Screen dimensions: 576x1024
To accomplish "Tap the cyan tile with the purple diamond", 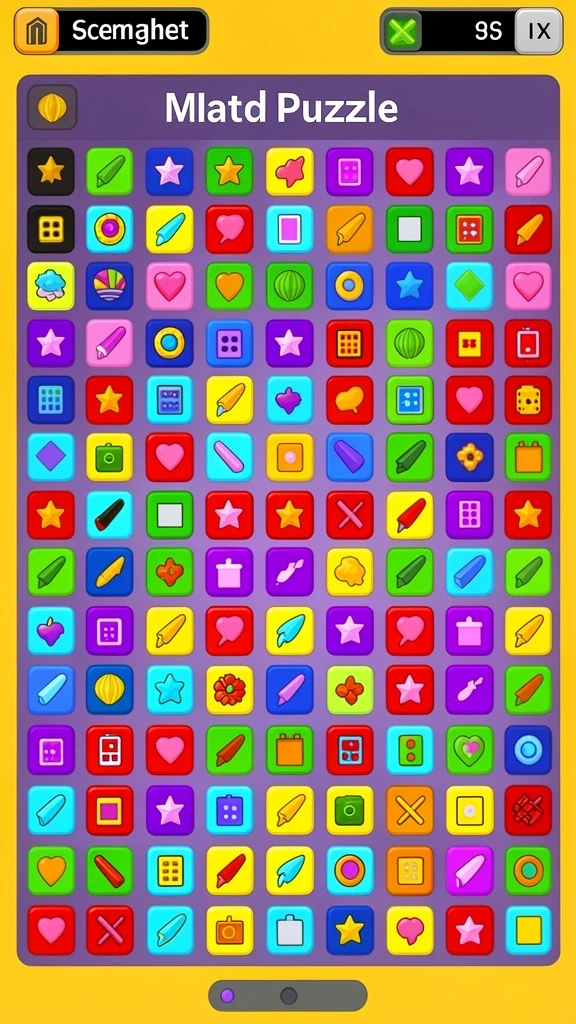I will pyautogui.click(x=51, y=456).
